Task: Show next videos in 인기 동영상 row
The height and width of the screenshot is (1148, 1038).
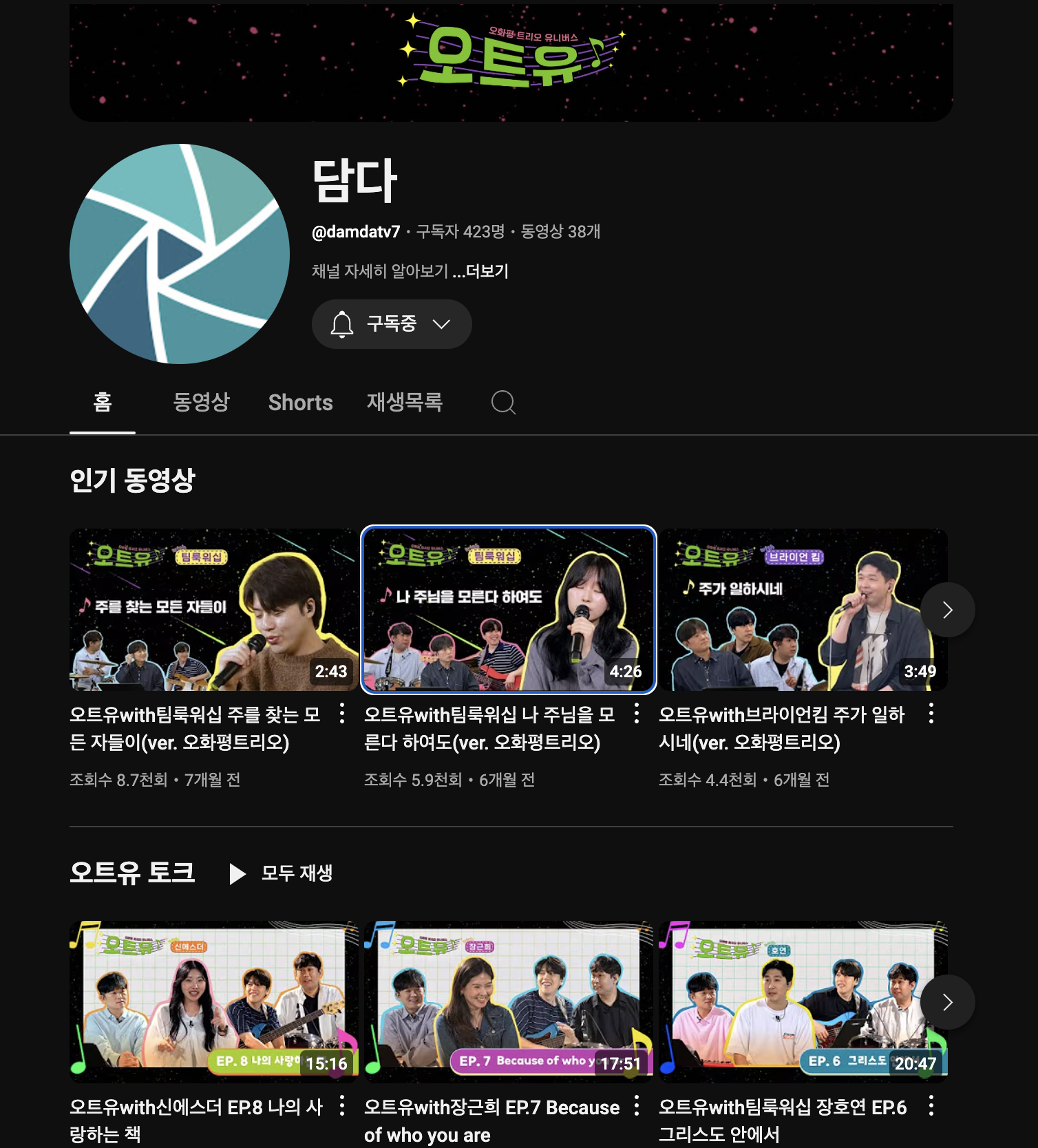Action: click(947, 610)
